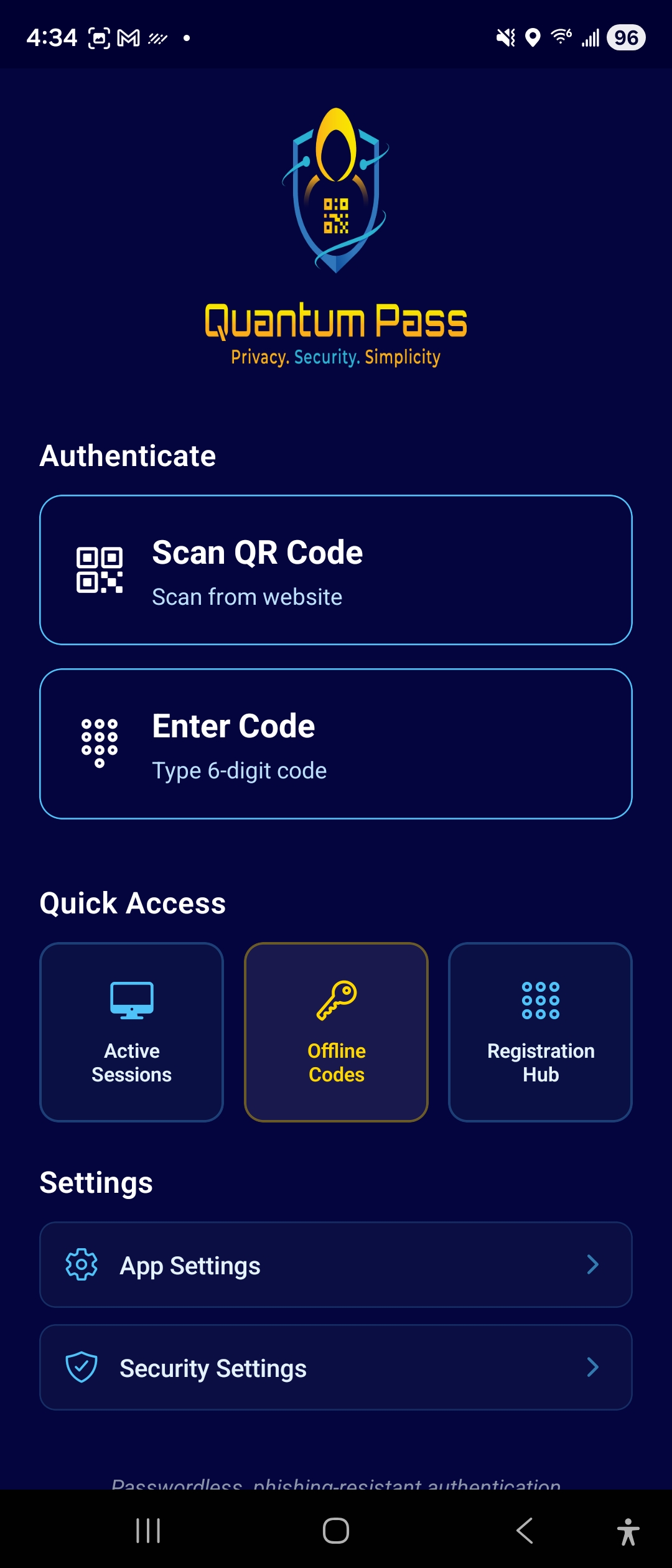
Task: Expand Security Settings via its right chevron
Action: coord(594,1368)
